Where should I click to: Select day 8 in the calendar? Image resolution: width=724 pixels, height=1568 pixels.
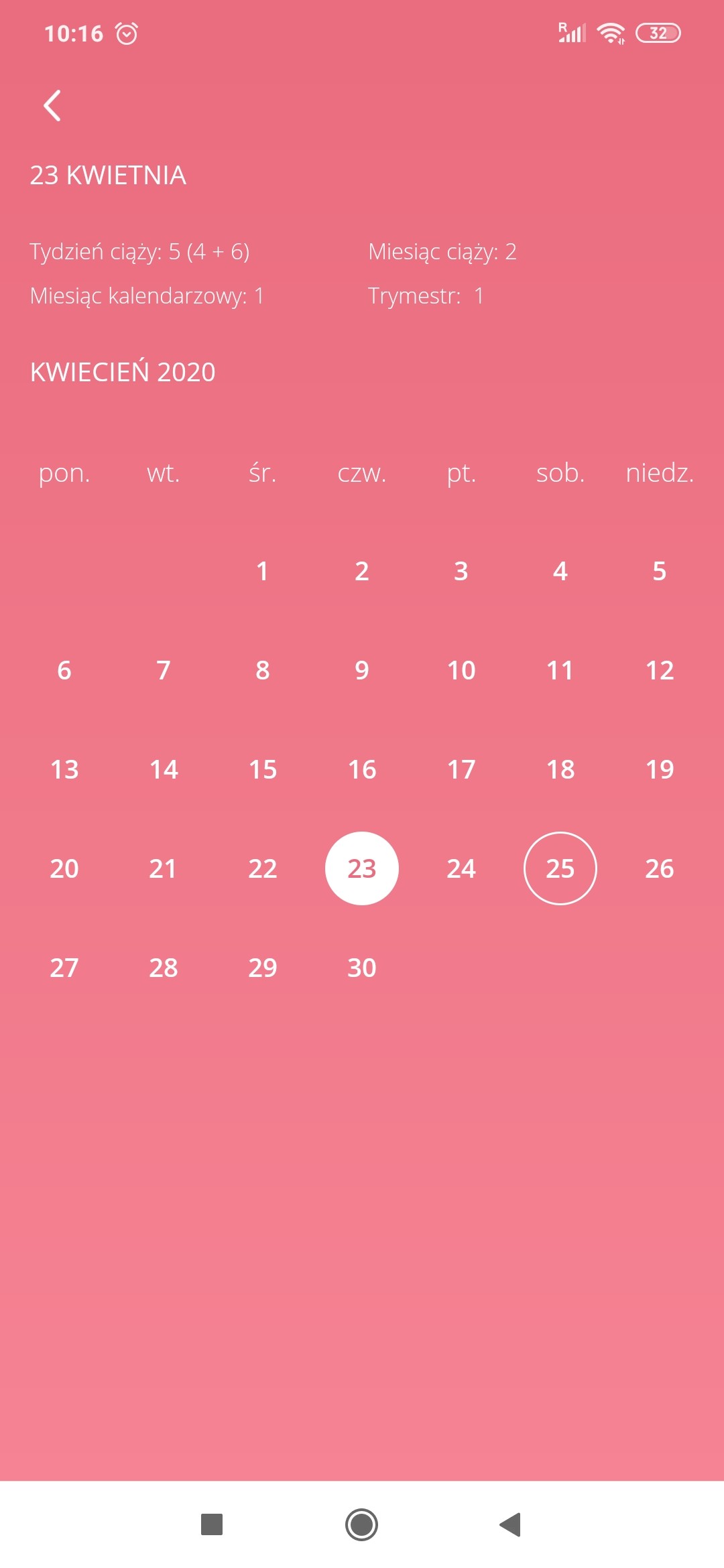coord(262,670)
